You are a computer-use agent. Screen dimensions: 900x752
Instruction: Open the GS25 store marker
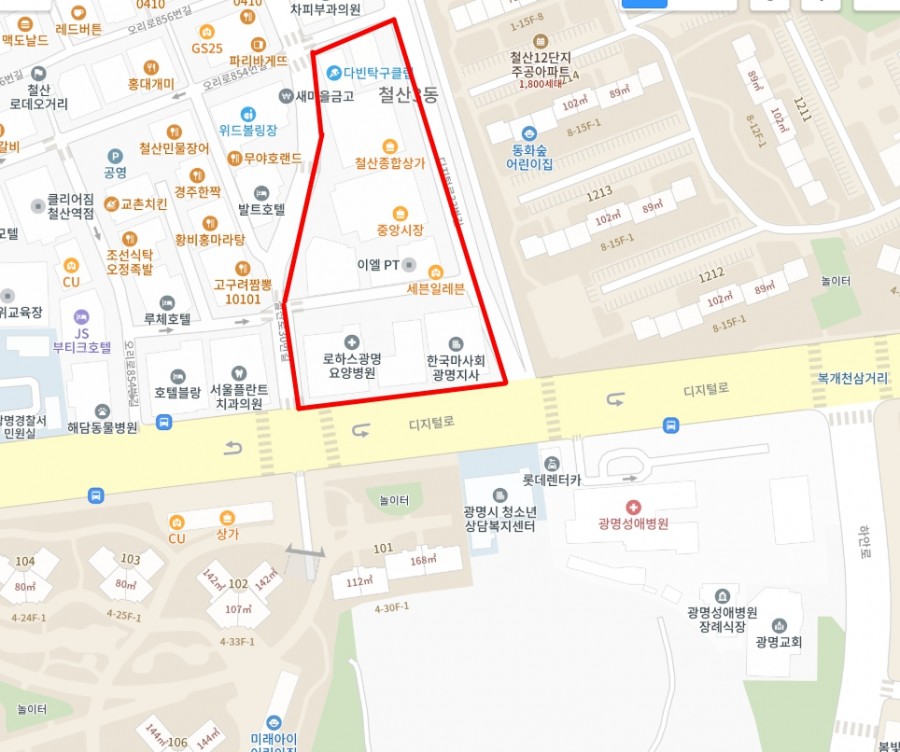(207, 31)
